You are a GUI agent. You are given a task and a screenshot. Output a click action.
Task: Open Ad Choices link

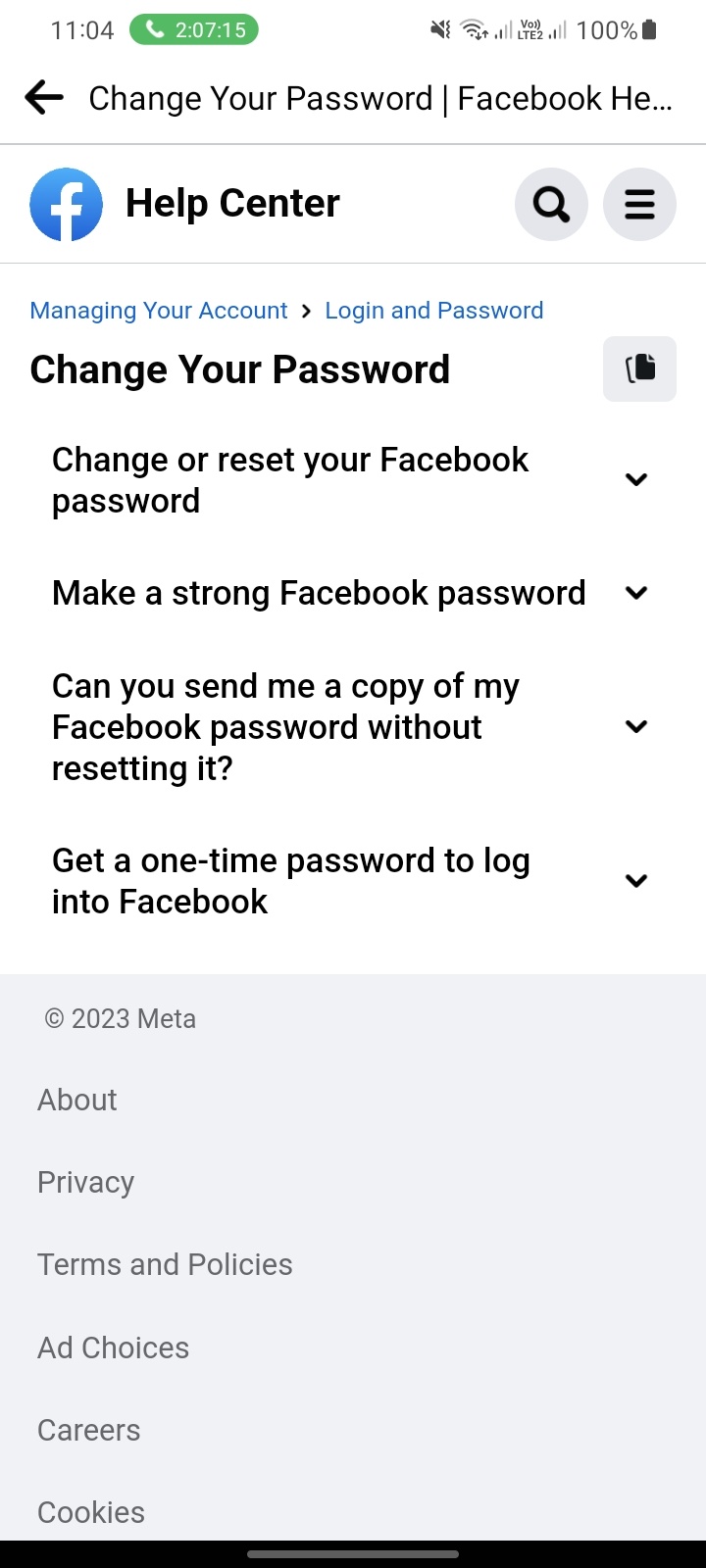point(114,1347)
